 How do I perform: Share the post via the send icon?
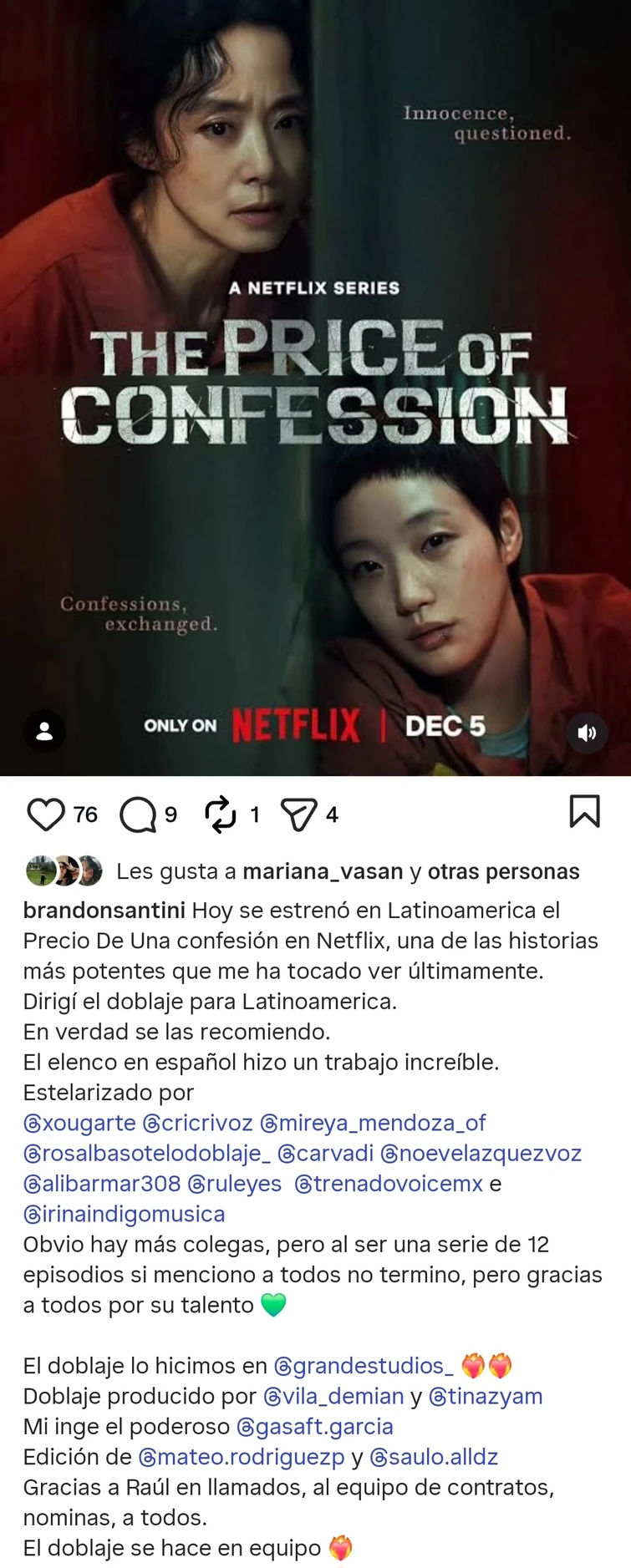[x=299, y=814]
